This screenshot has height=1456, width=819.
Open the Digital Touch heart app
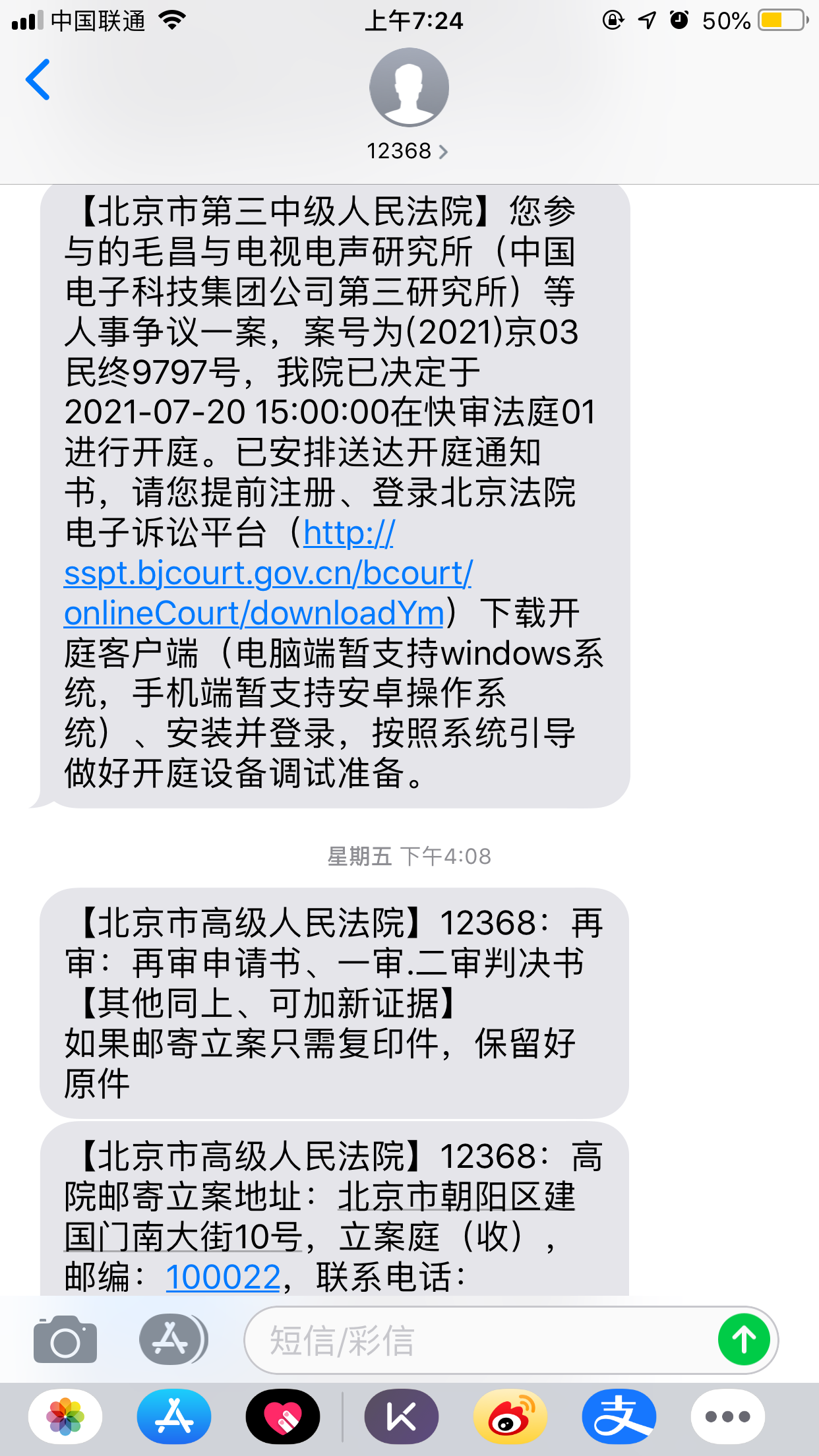(x=283, y=1416)
